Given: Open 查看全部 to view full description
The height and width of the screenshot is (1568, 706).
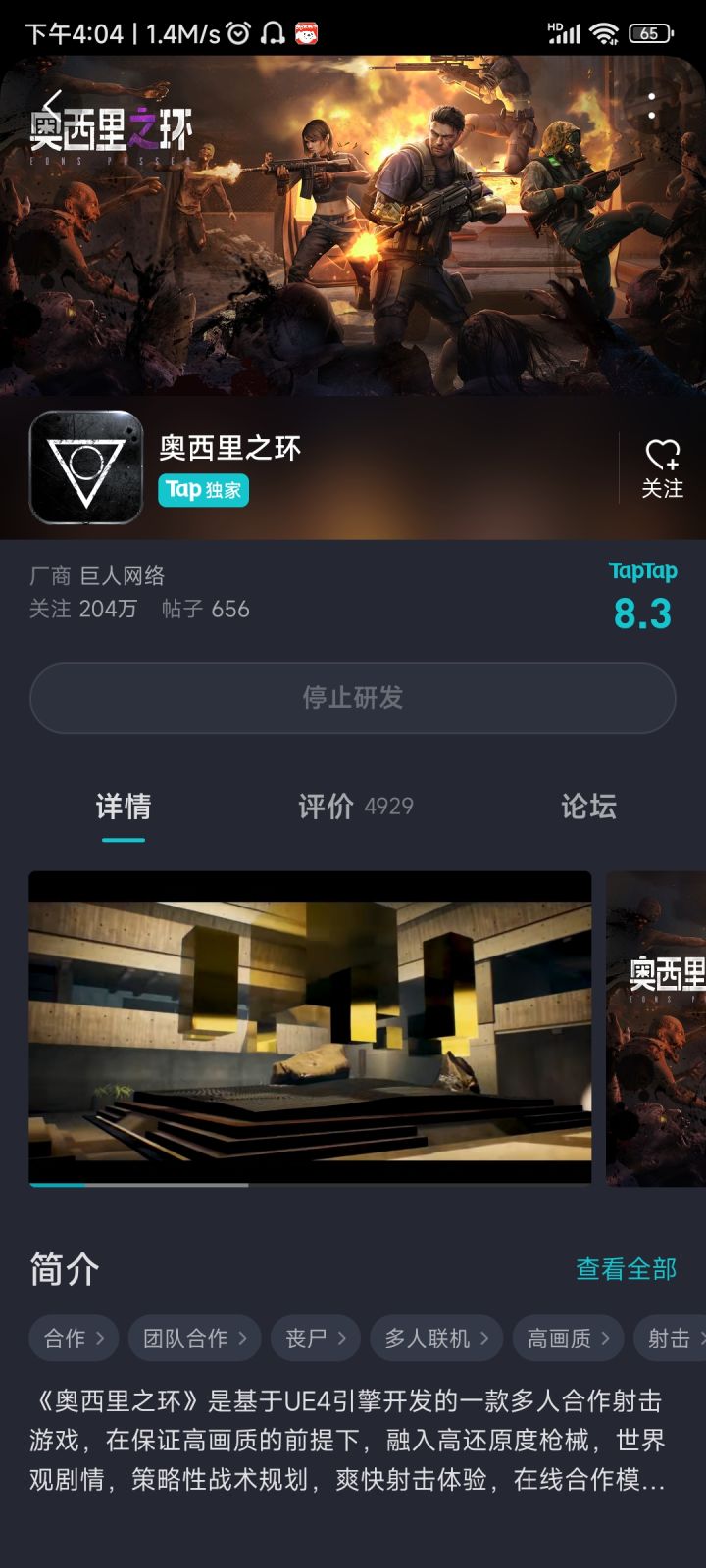Looking at the screenshot, I should tap(628, 1269).
